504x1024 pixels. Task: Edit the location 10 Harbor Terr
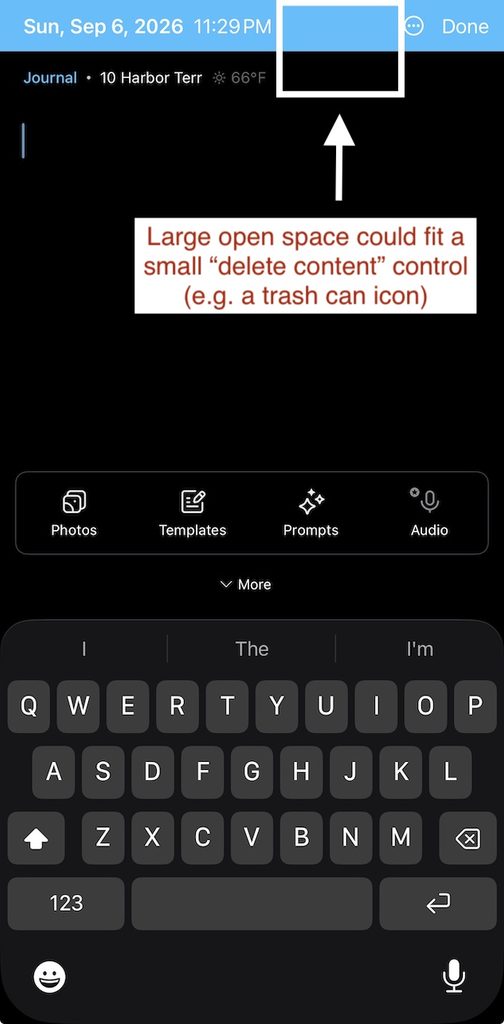(151, 78)
